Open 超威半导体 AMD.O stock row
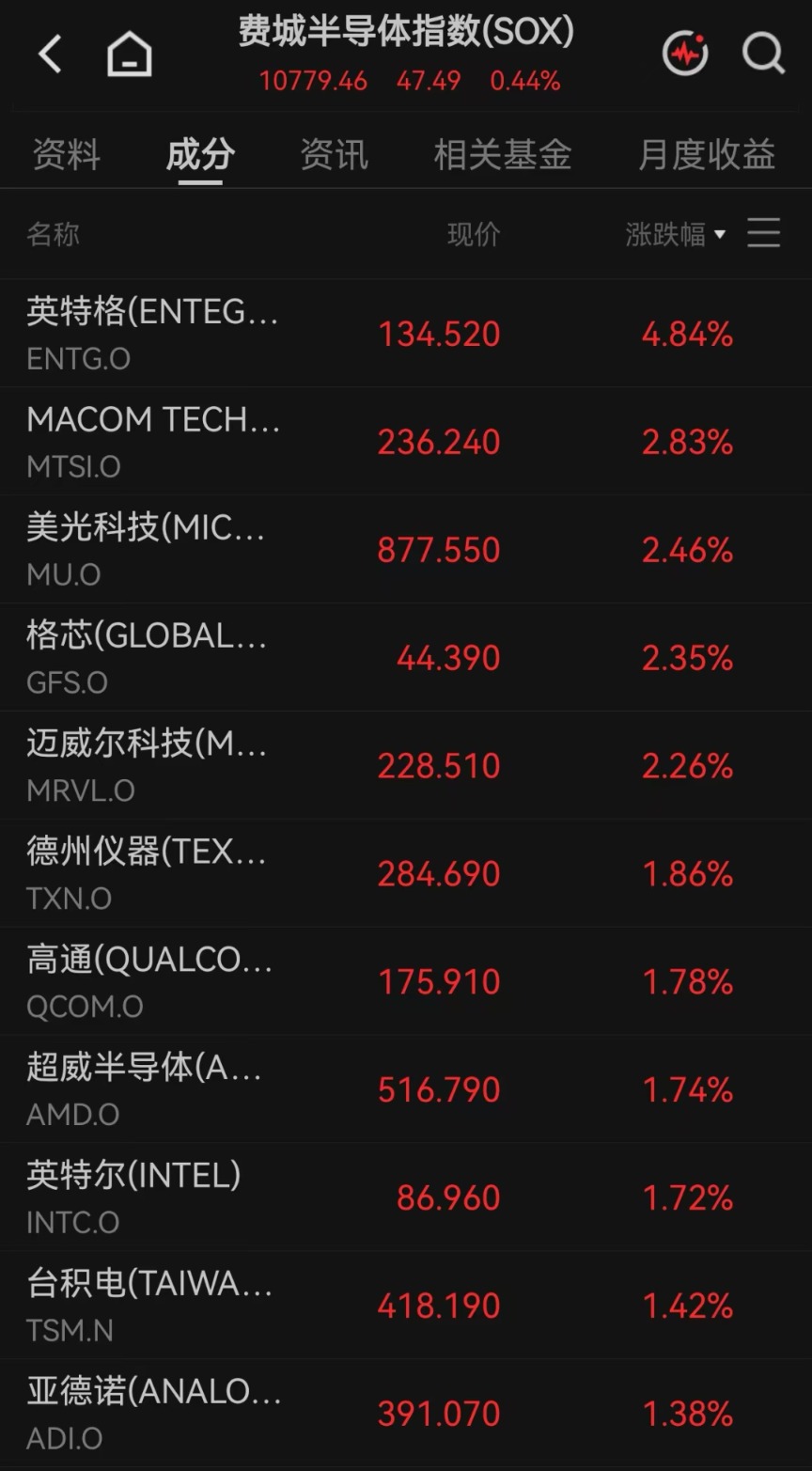812x1471 pixels. pos(406,1089)
